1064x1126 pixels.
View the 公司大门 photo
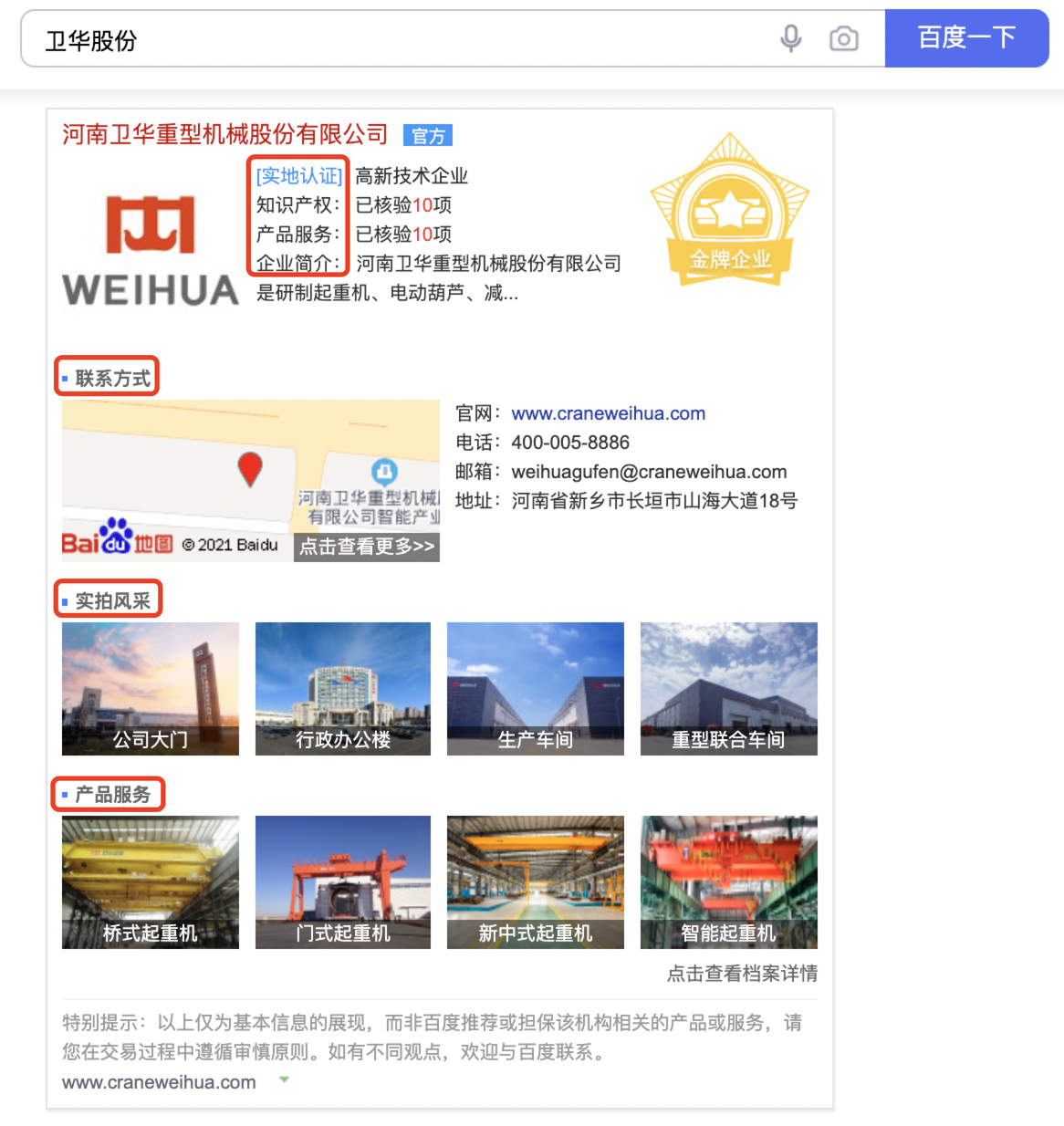pyautogui.click(x=151, y=689)
